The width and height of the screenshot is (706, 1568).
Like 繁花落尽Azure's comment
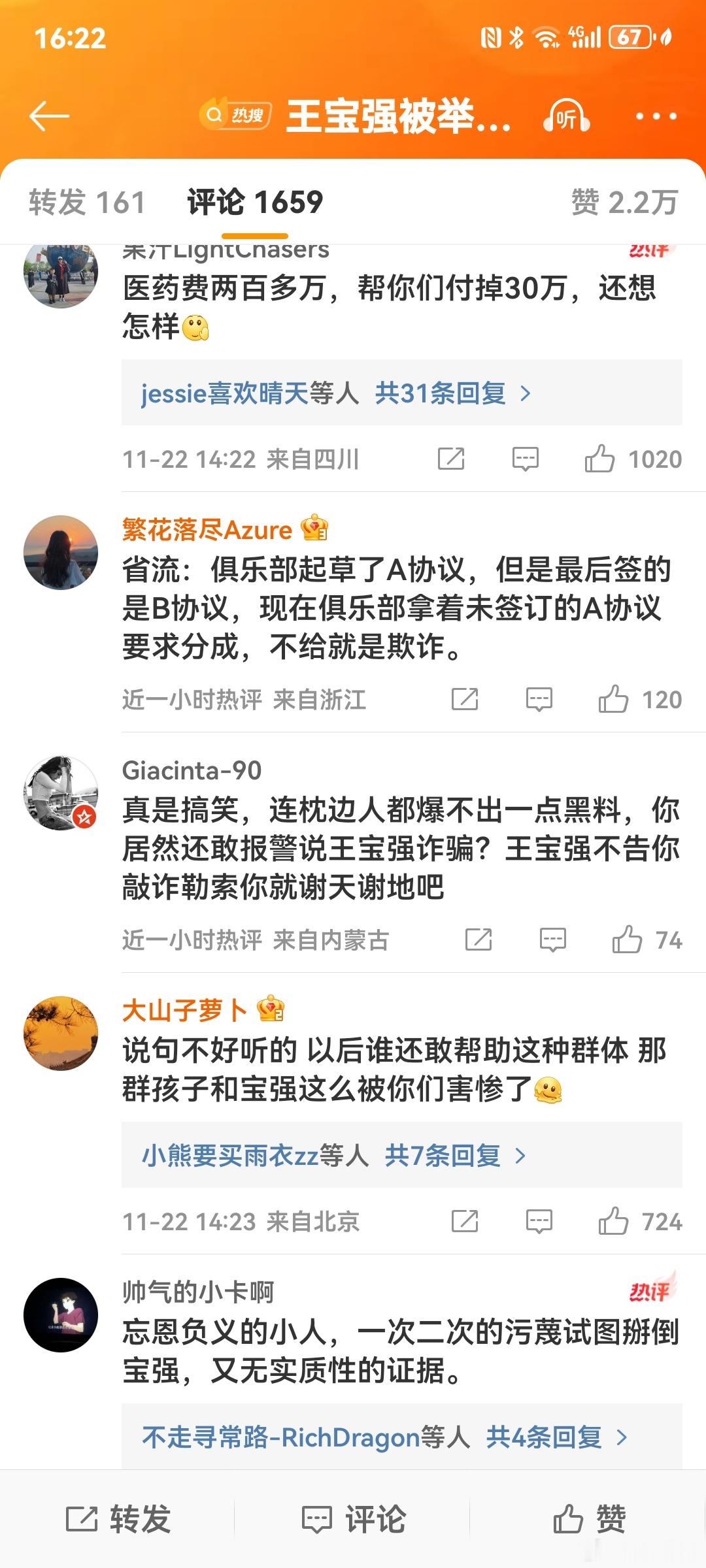[x=613, y=700]
